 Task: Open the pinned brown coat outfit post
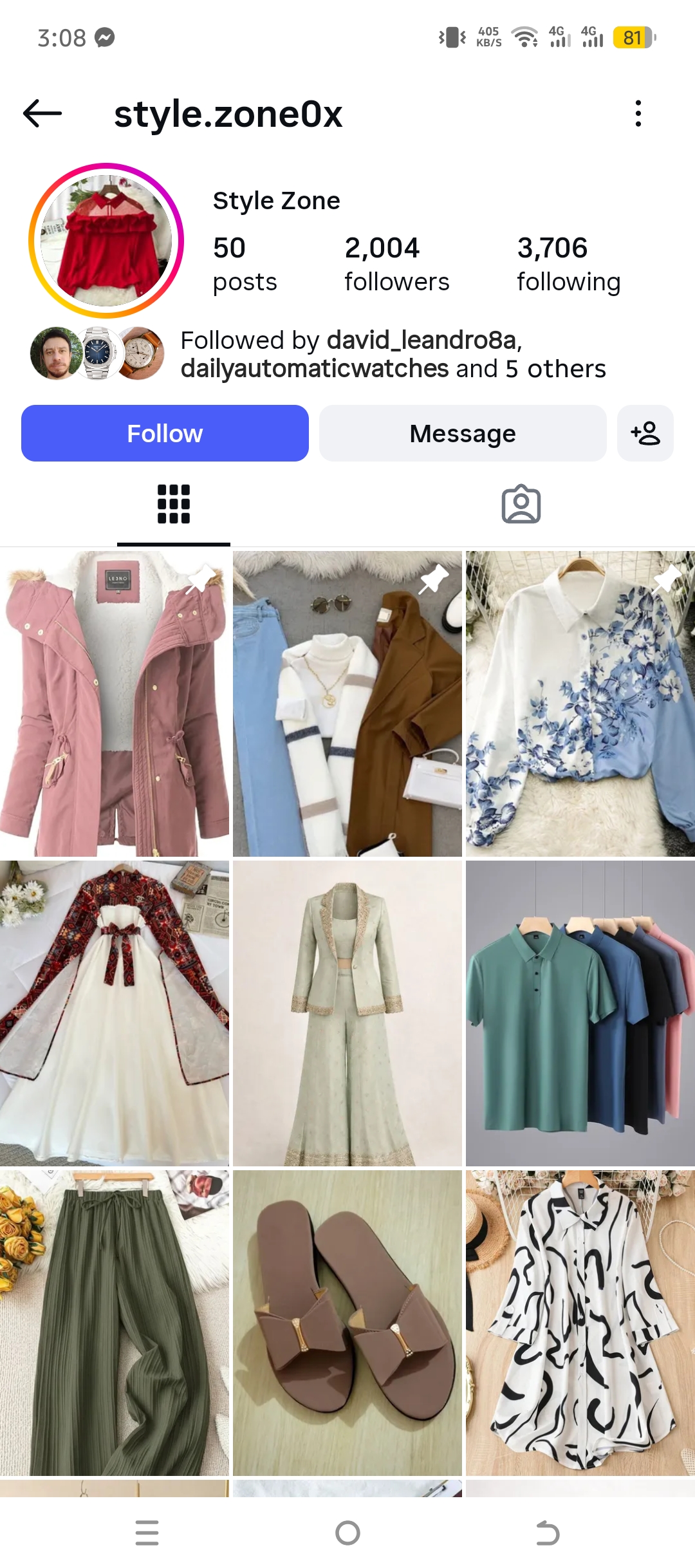click(x=347, y=704)
